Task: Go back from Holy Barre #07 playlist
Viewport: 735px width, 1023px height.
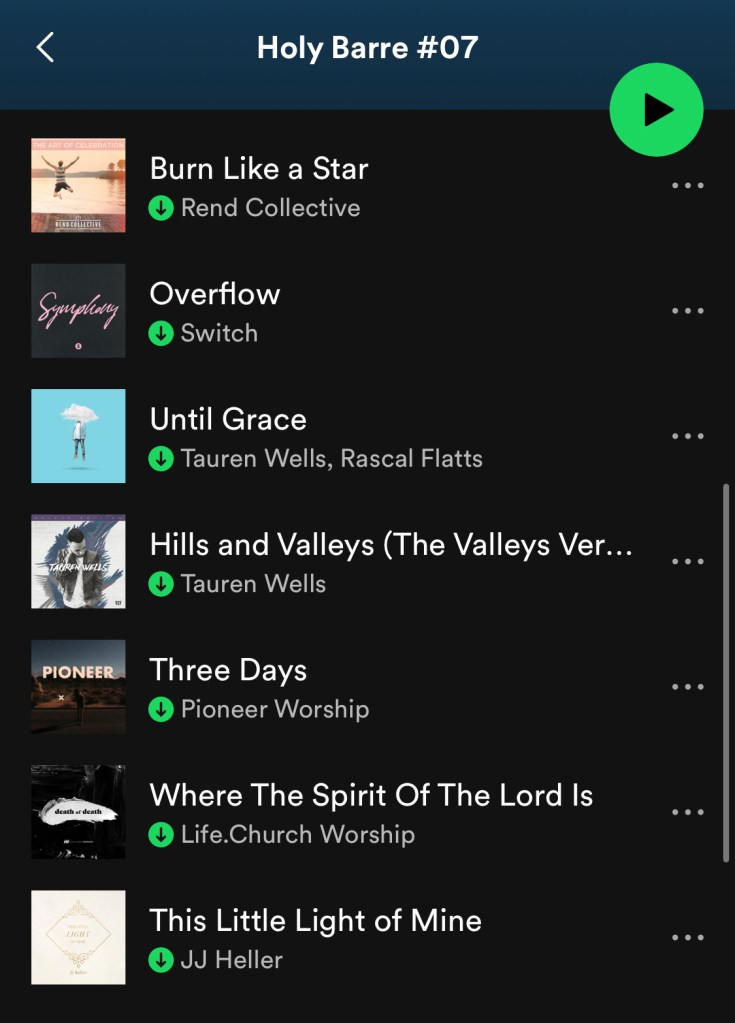Action: point(45,47)
